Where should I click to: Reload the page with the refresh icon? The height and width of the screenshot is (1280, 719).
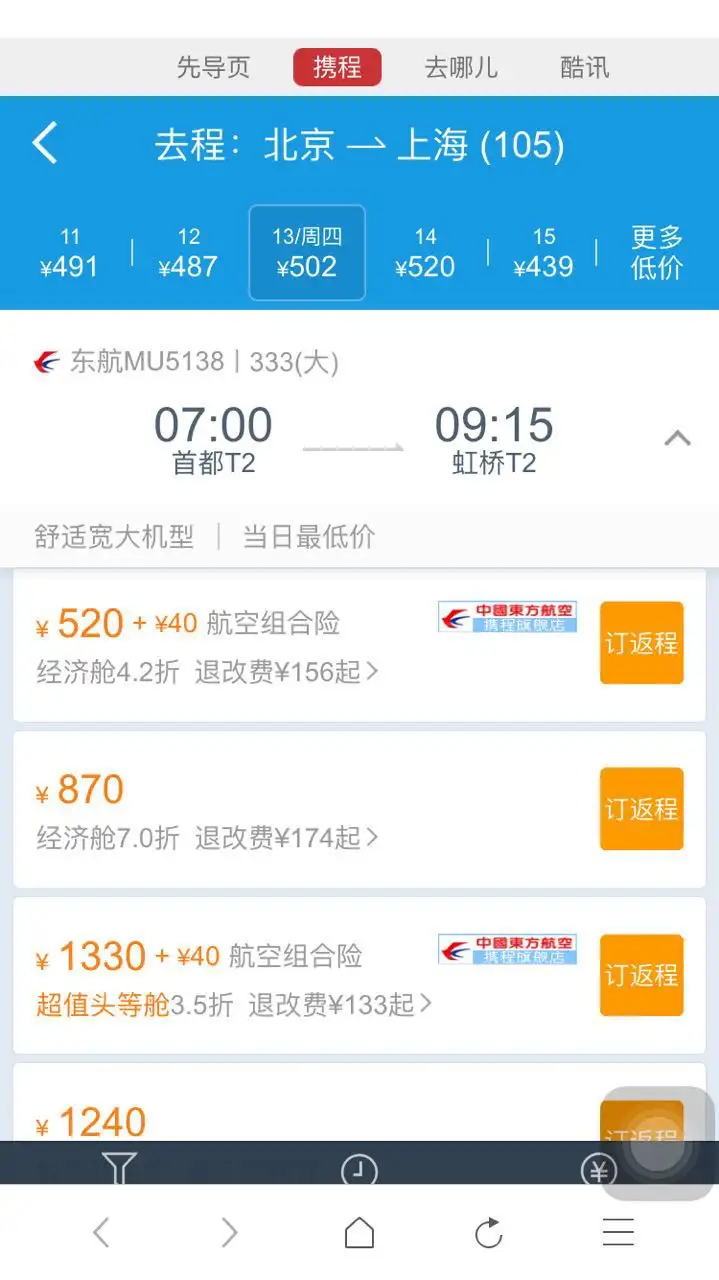click(x=488, y=1233)
